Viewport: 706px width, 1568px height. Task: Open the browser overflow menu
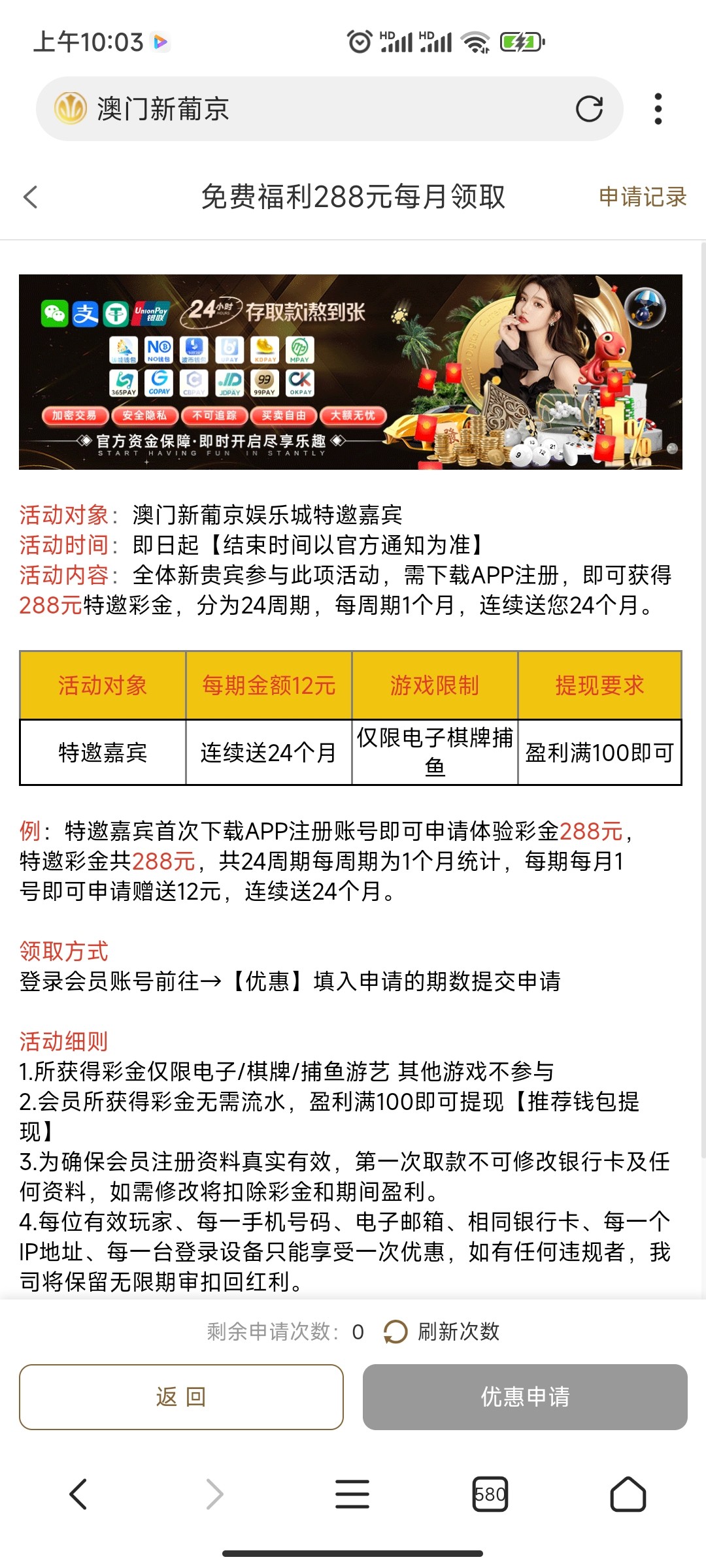[658, 109]
